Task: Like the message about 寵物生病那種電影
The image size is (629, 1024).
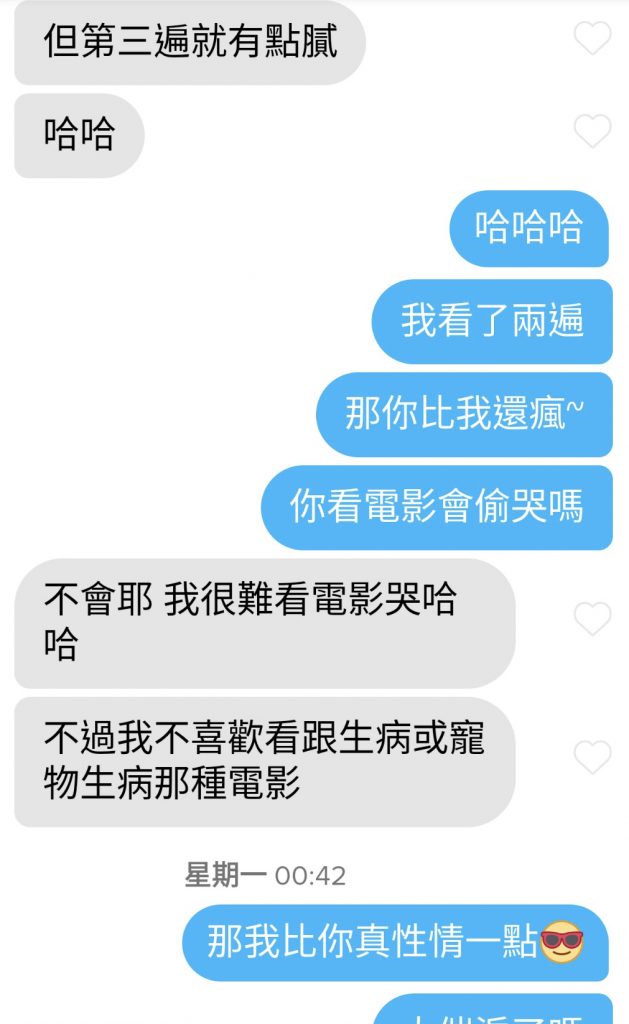Action: tap(592, 757)
